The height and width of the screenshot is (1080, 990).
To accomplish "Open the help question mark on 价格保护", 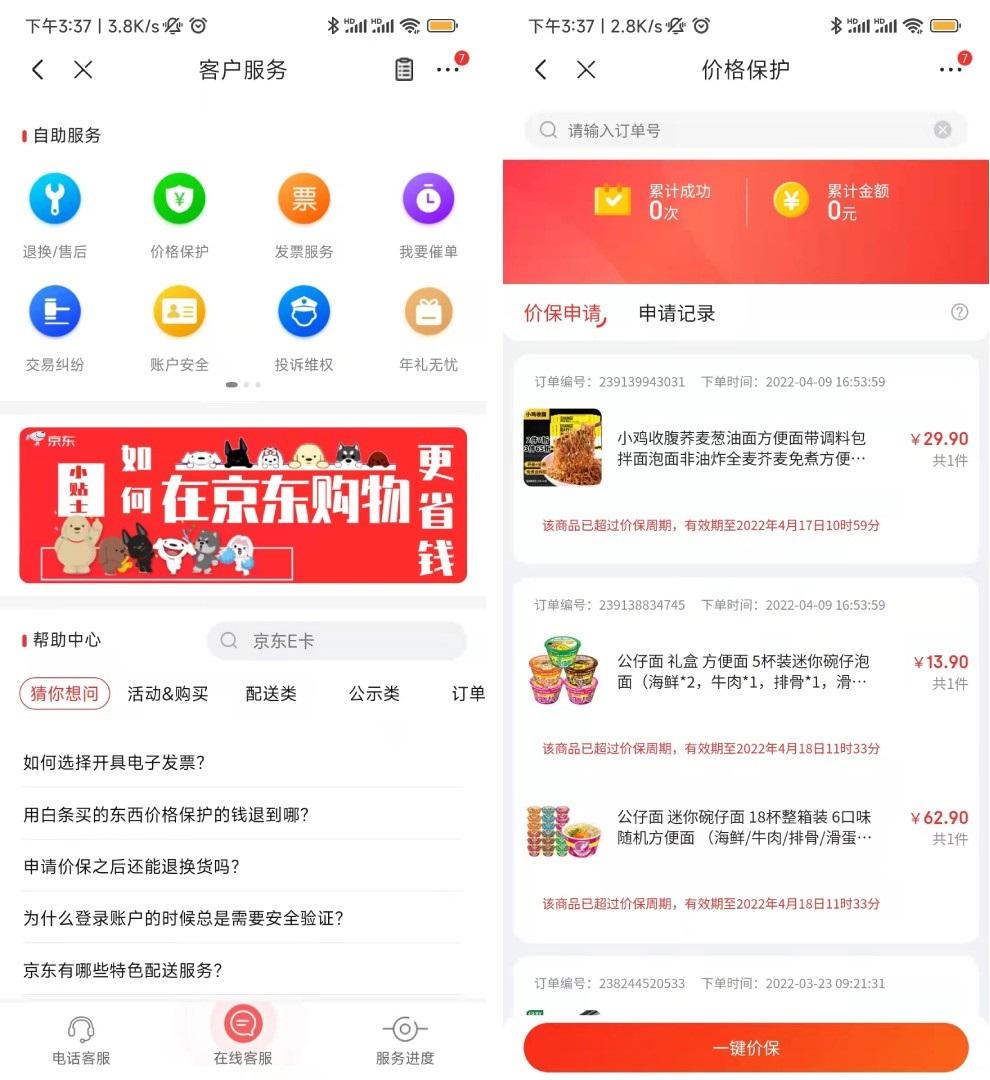I will (959, 312).
